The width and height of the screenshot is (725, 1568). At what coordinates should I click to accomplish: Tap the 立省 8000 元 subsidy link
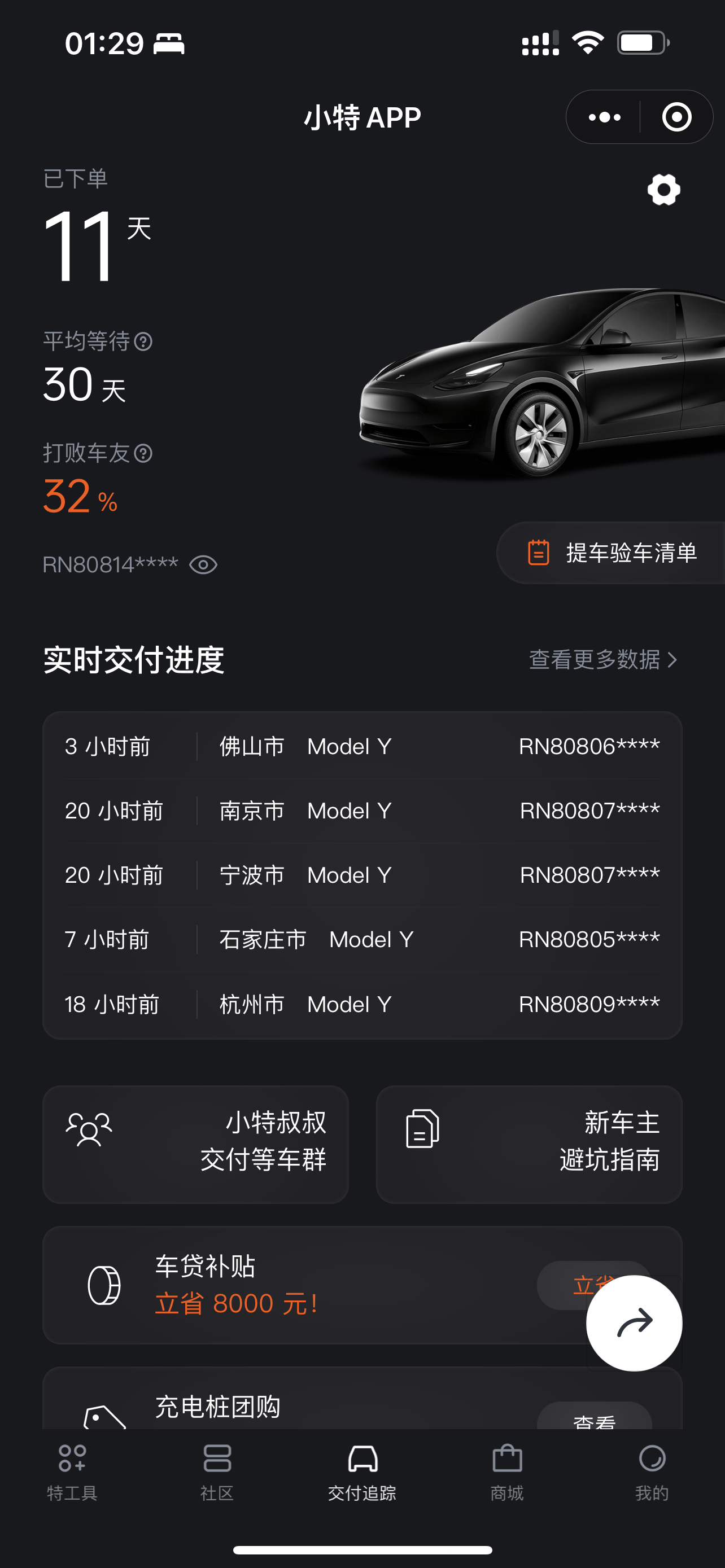pyautogui.click(x=235, y=1303)
